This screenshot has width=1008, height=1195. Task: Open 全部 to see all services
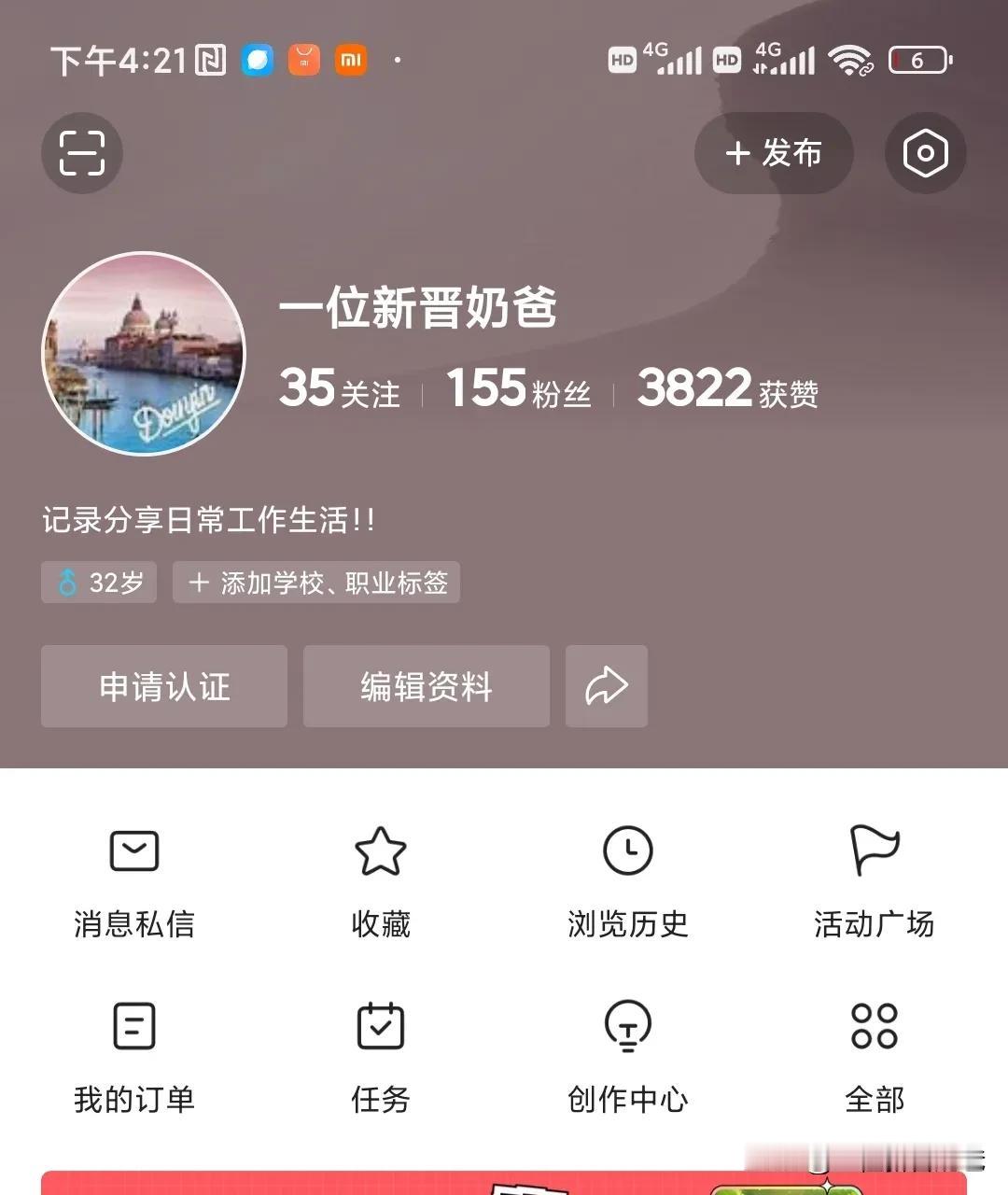click(x=875, y=1050)
